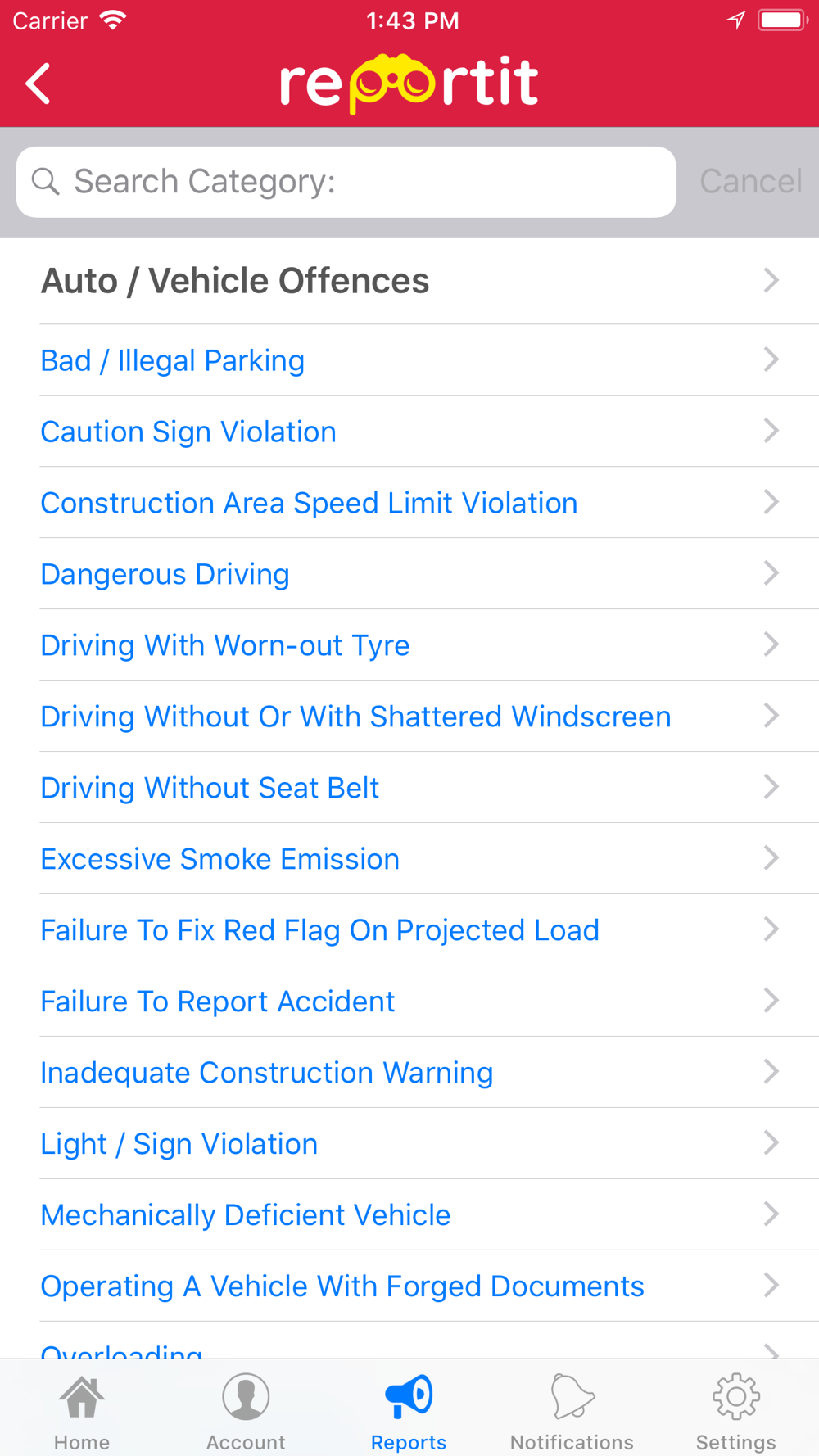Go back using the header arrow
819x1456 pixels.
point(38,84)
